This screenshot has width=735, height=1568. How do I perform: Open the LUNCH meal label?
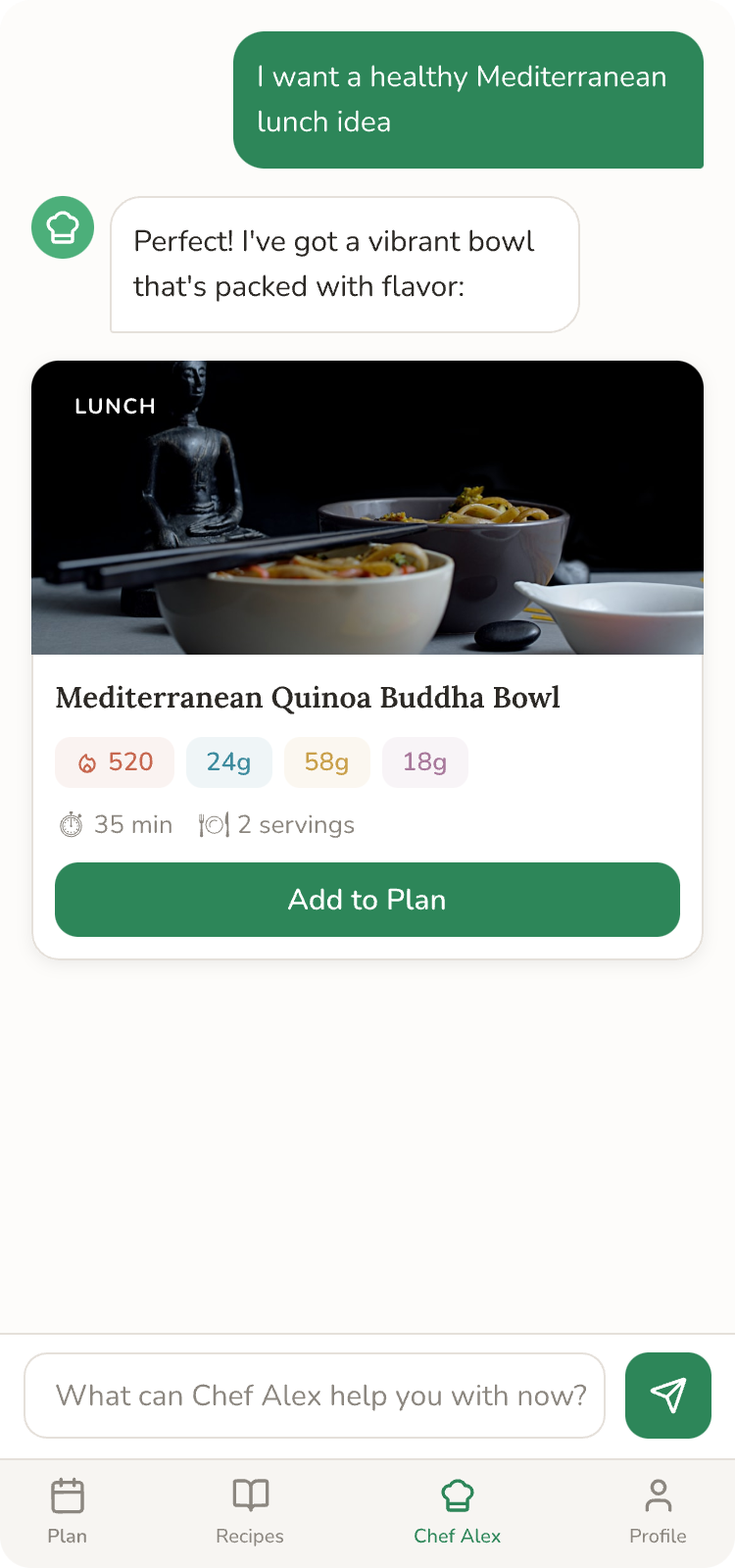pos(115,406)
